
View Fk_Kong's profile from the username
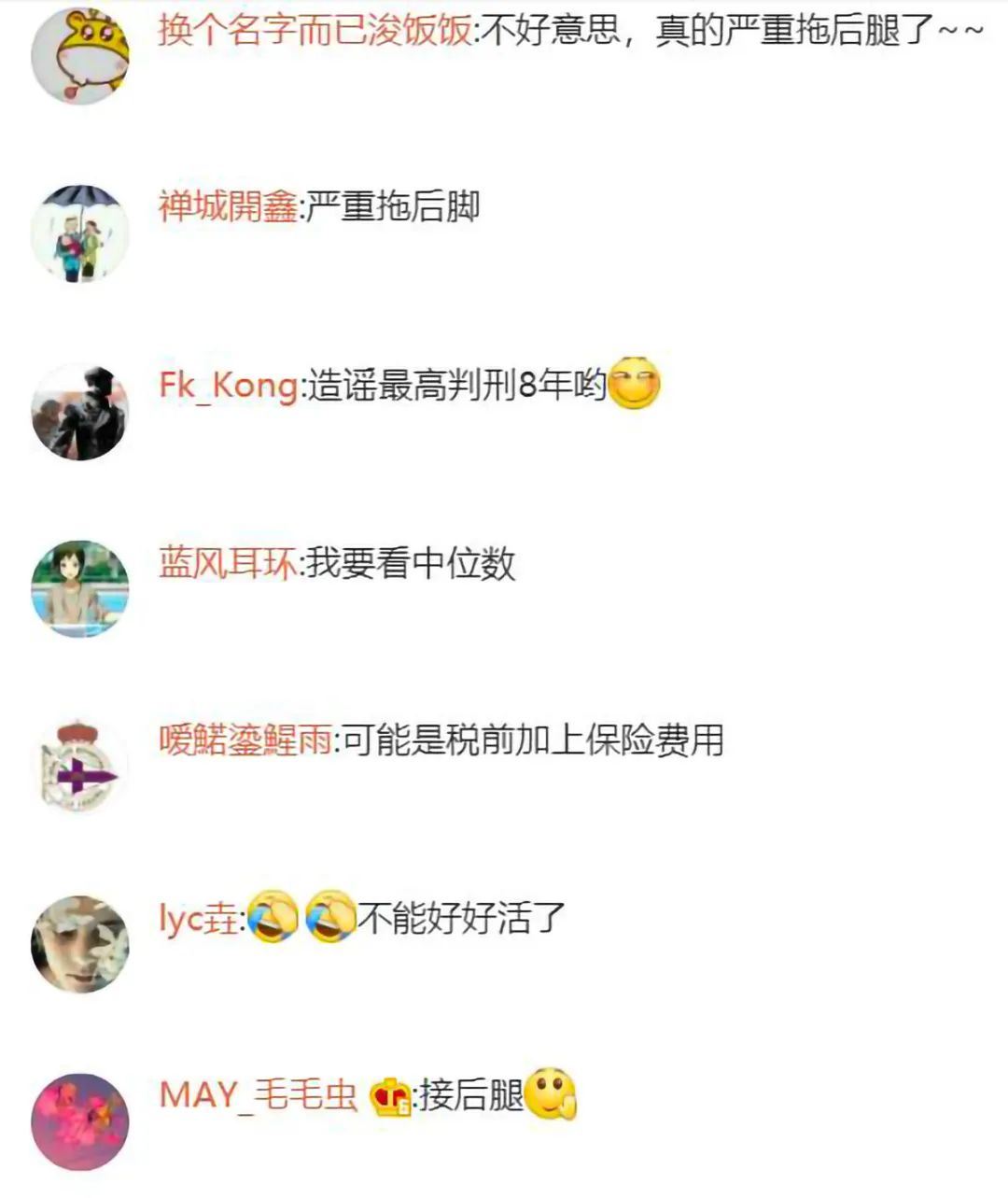click(229, 385)
